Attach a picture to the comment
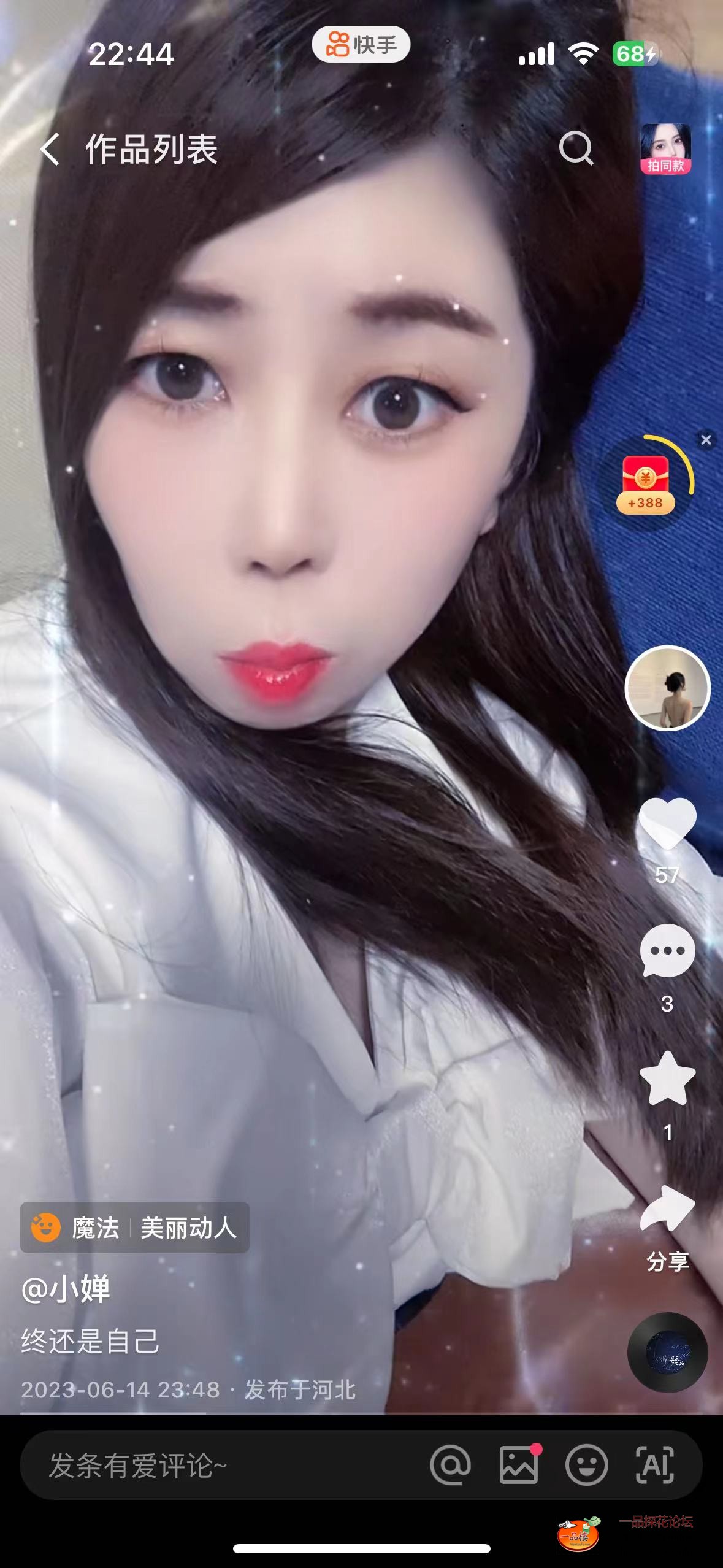 [519, 1466]
